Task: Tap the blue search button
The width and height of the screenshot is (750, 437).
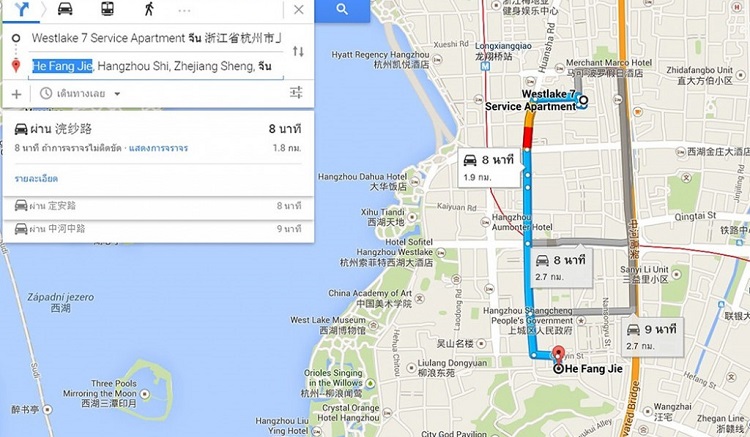Action: pyautogui.click(x=342, y=10)
